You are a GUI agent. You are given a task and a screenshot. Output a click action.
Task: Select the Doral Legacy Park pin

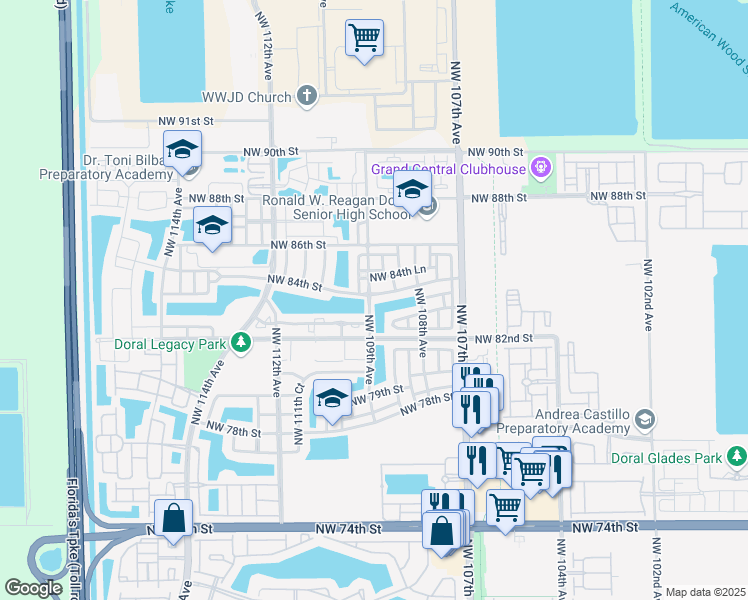click(x=241, y=343)
